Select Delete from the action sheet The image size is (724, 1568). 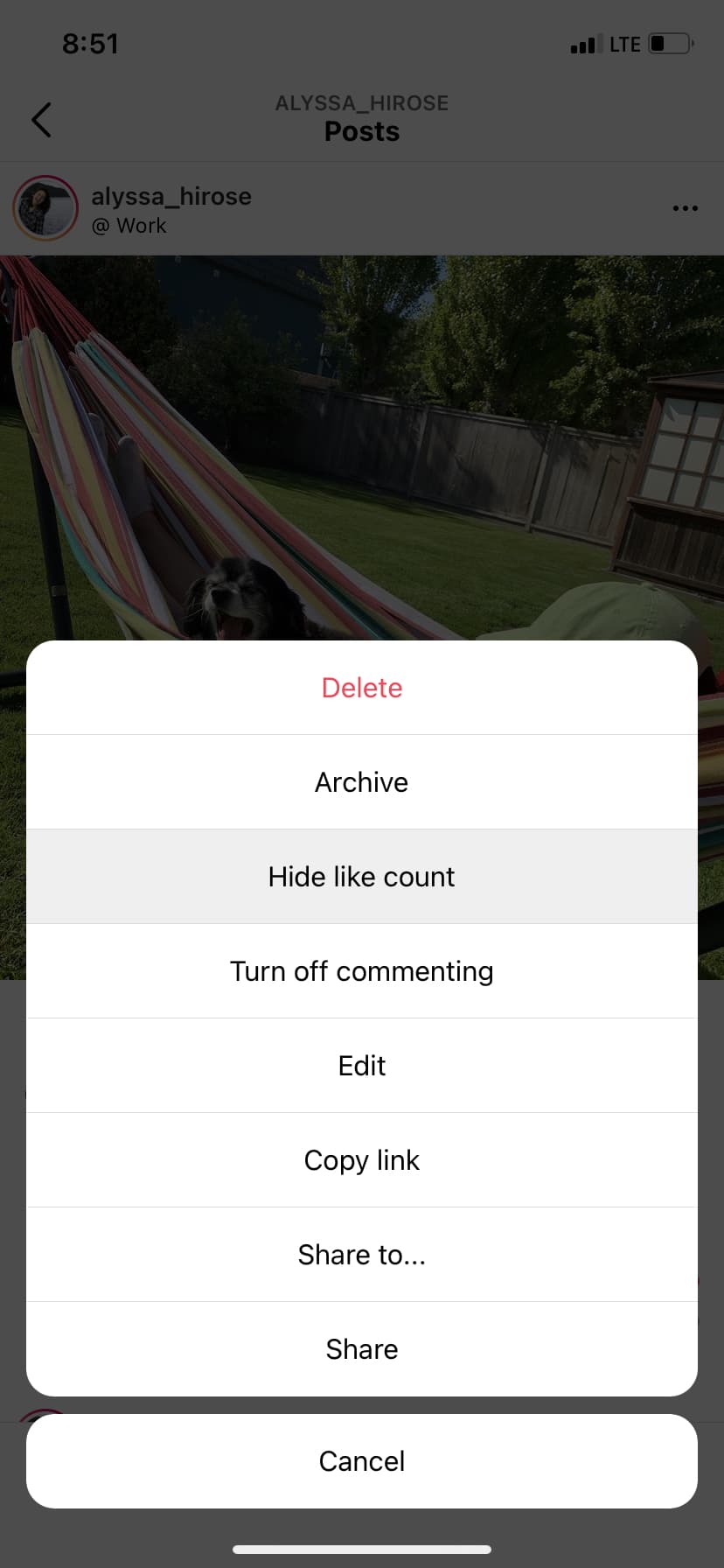[361, 687]
